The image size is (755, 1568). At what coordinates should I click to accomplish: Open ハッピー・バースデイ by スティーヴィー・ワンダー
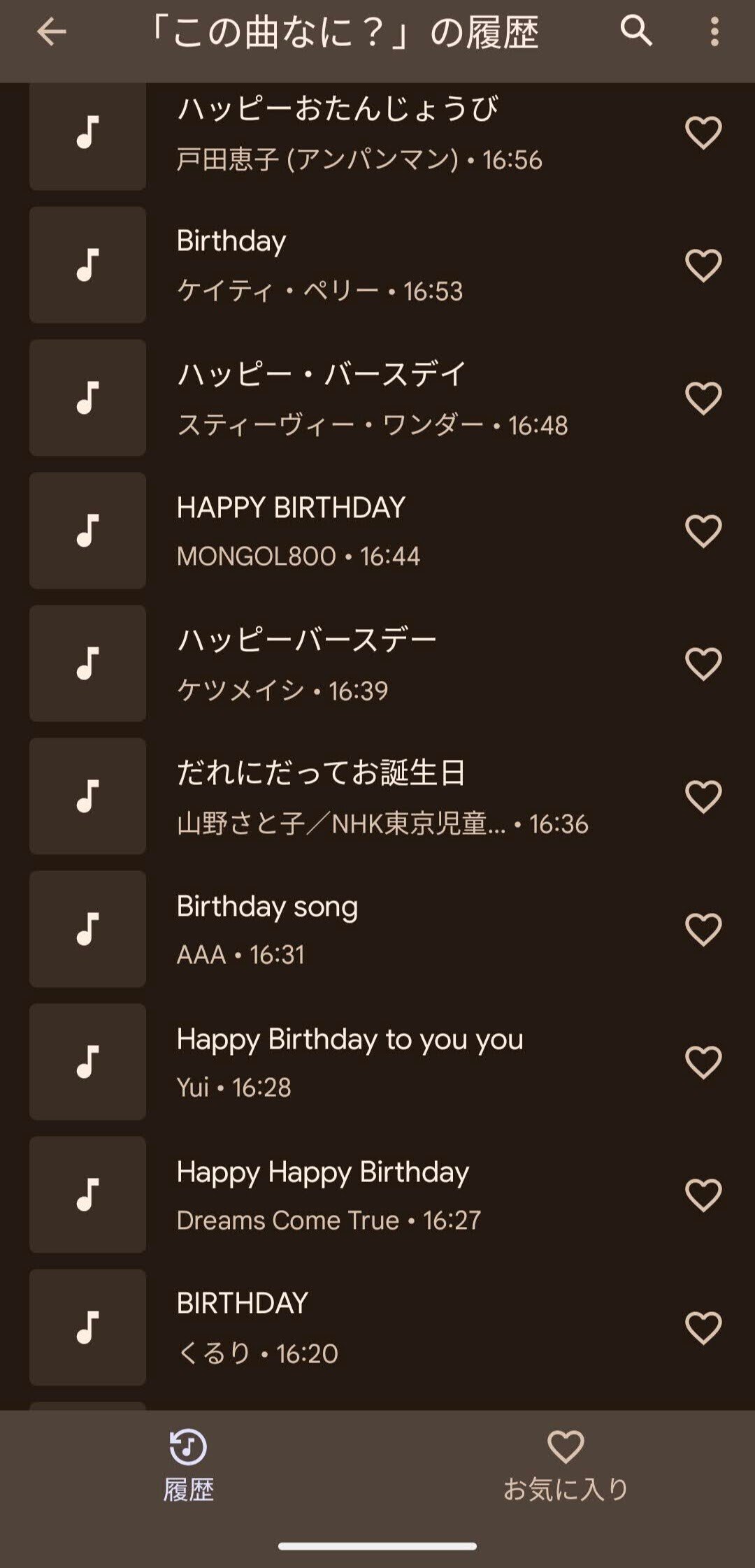tap(371, 398)
